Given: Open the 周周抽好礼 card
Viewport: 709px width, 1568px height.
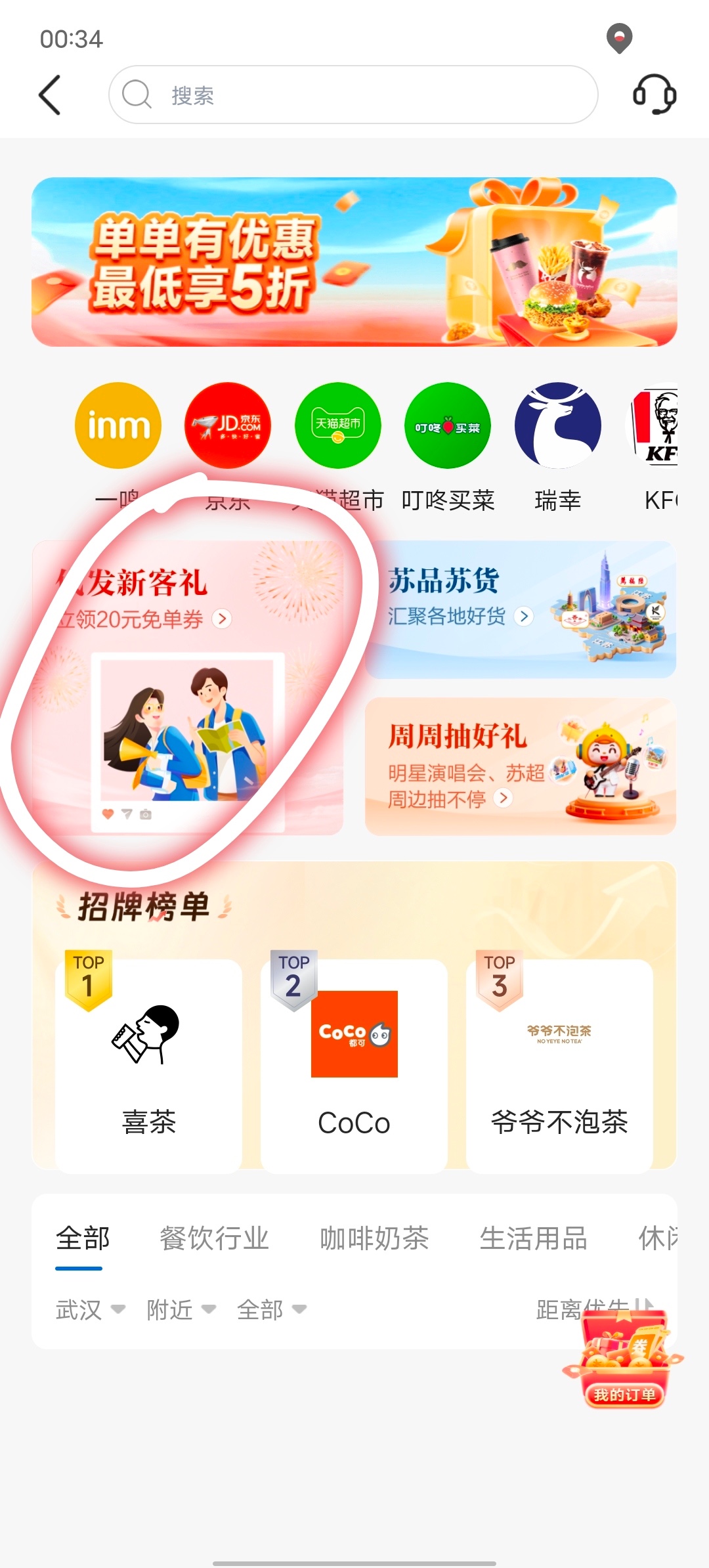Looking at the screenshot, I should click(x=520, y=766).
